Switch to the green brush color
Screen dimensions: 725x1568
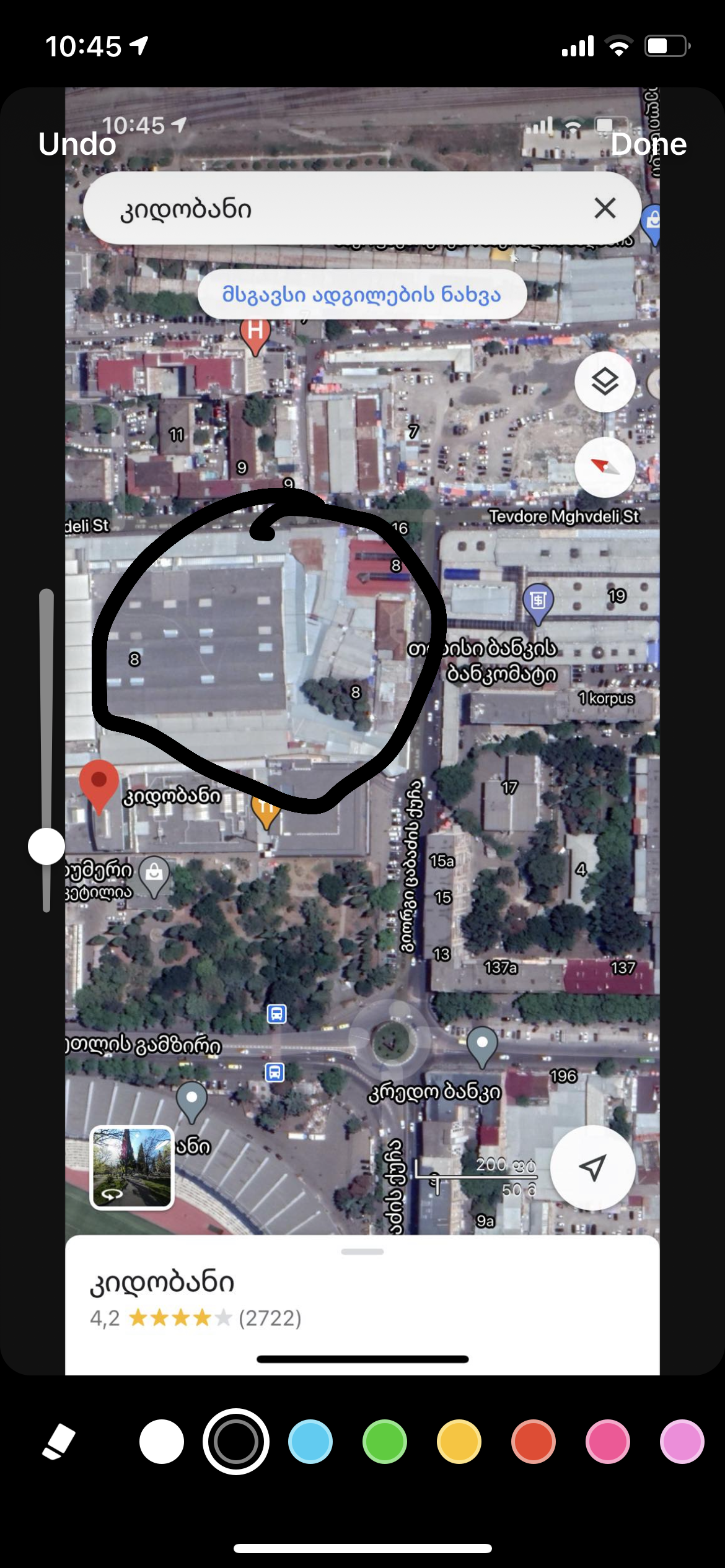click(385, 1442)
